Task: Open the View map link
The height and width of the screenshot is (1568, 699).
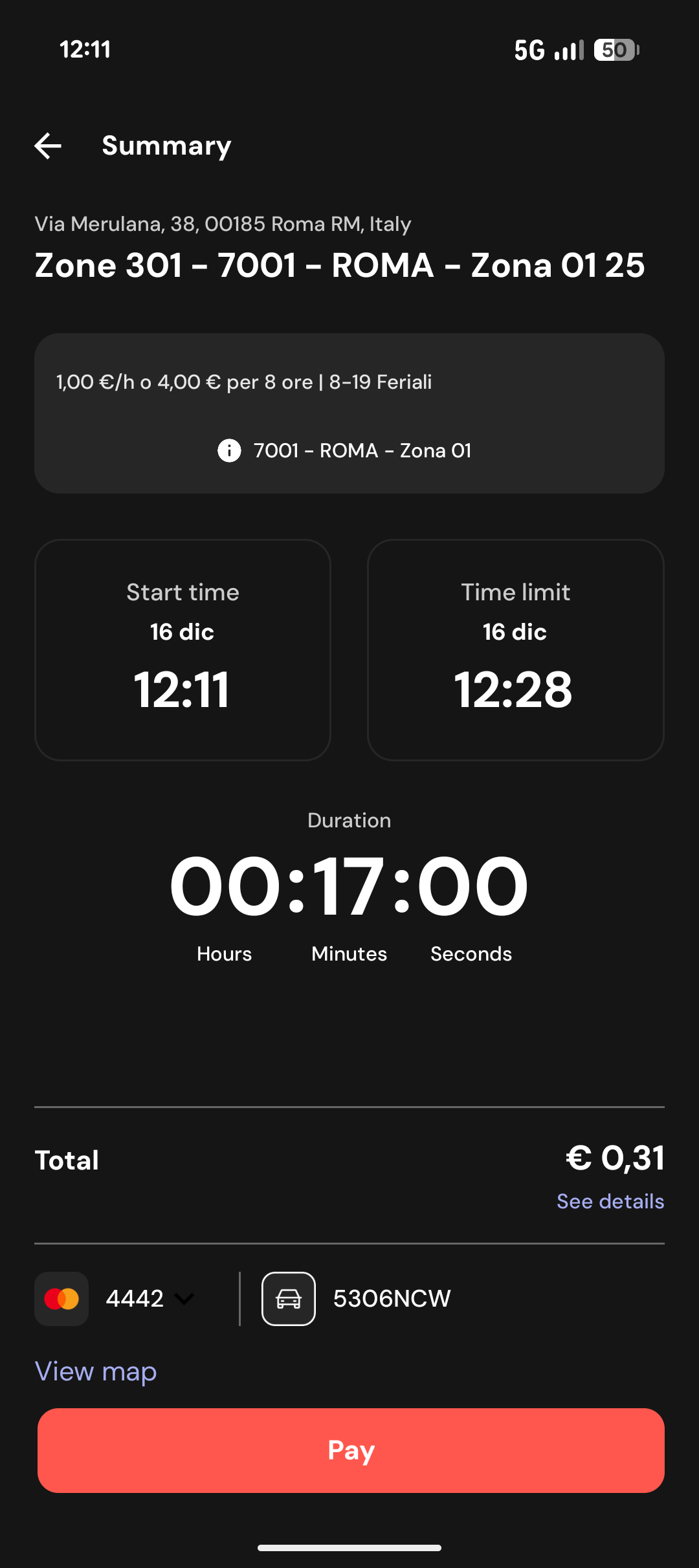Action: tap(96, 1371)
